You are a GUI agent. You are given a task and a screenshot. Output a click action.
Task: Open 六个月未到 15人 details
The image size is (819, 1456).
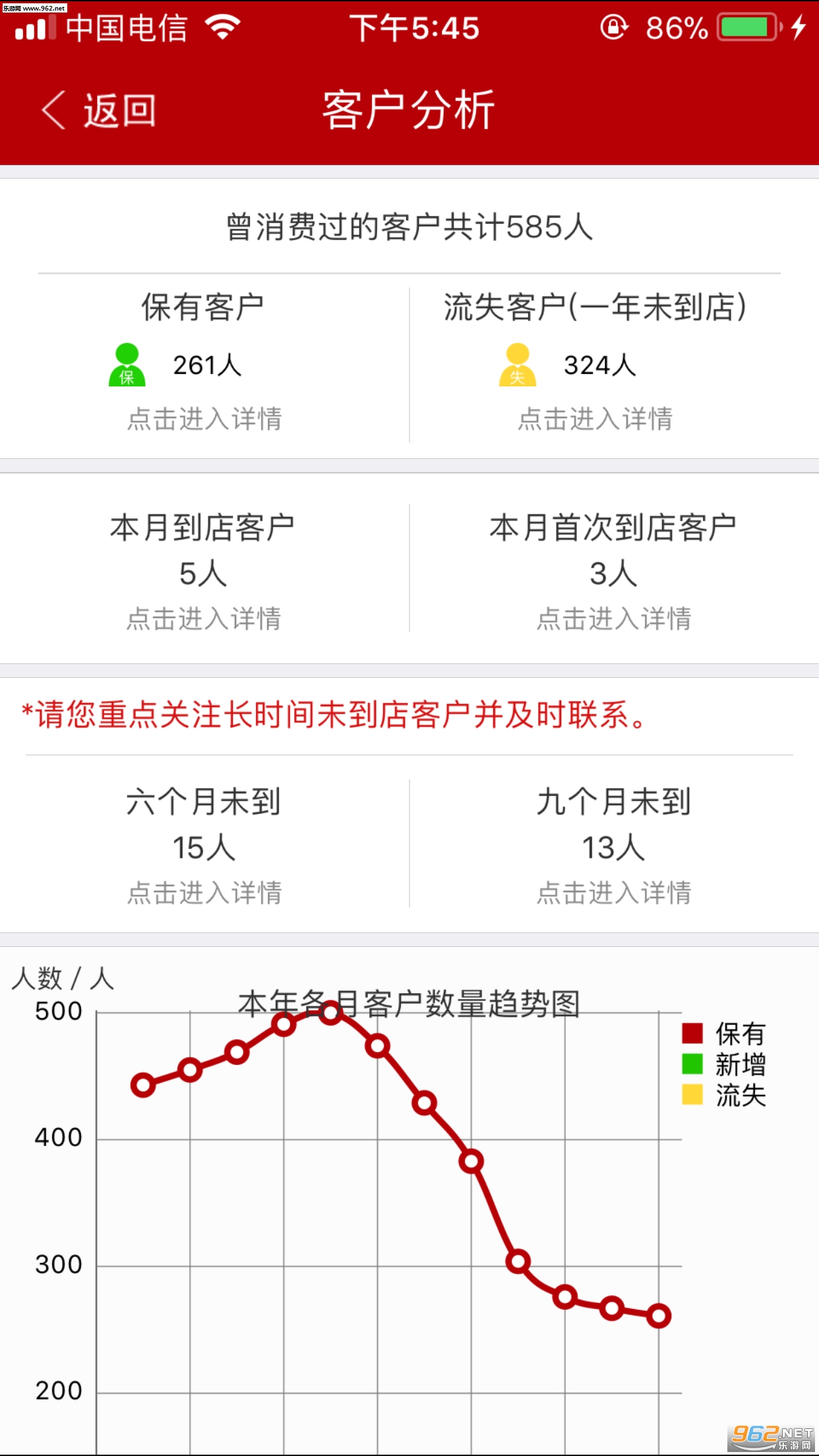pyautogui.click(x=204, y=892)
